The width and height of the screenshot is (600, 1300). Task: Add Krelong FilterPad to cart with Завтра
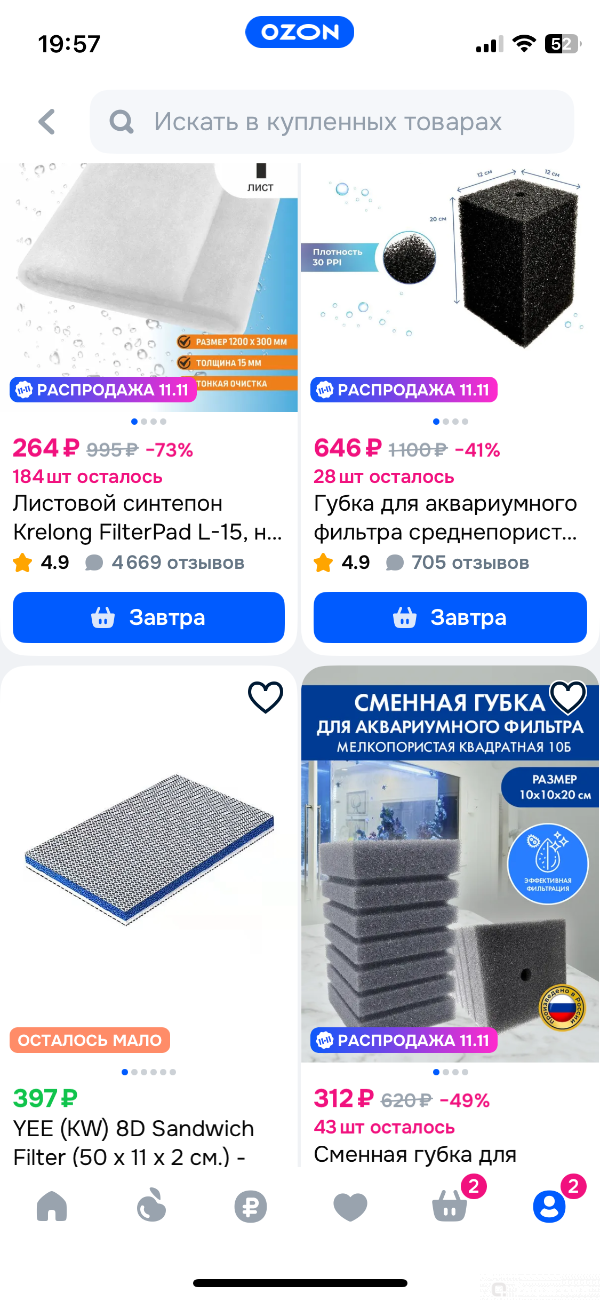[x=149, y=618]
